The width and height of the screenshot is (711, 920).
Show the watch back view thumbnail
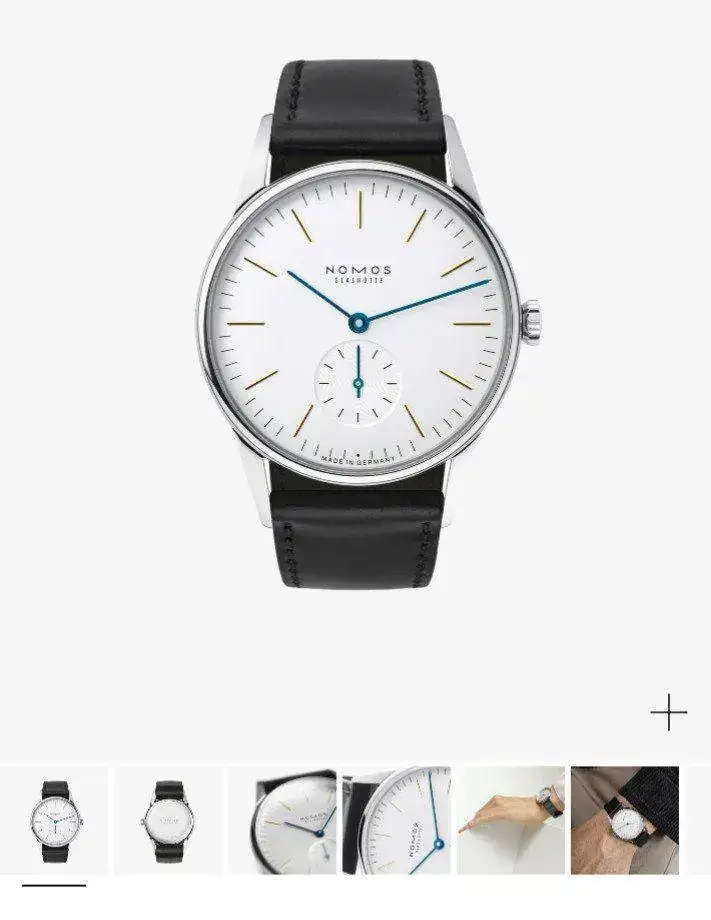click(x=168, y=820)
